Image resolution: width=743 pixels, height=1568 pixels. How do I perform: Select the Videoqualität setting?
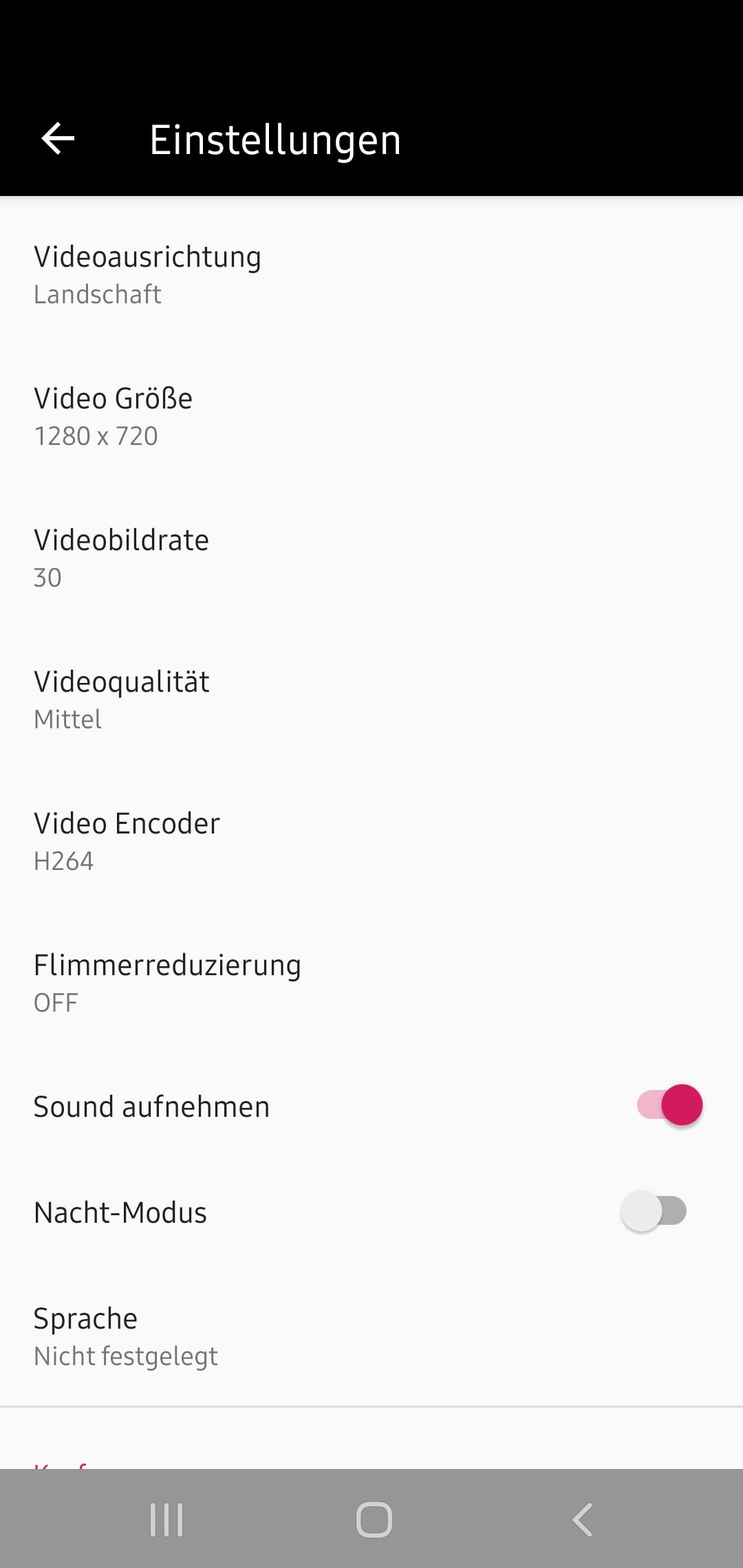click(x=371, y=699)
